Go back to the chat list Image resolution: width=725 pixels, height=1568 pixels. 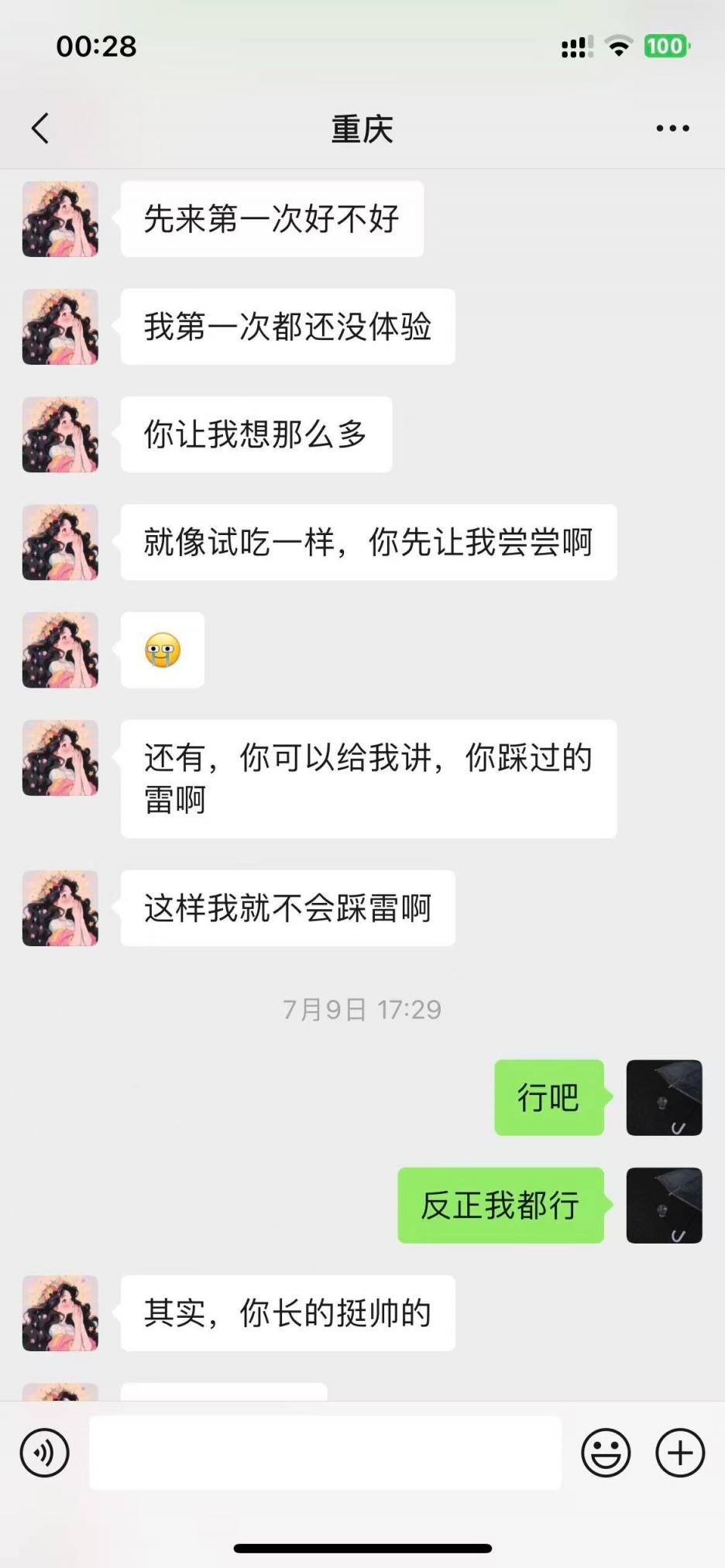pyautogui.click(x=40, y=129)
